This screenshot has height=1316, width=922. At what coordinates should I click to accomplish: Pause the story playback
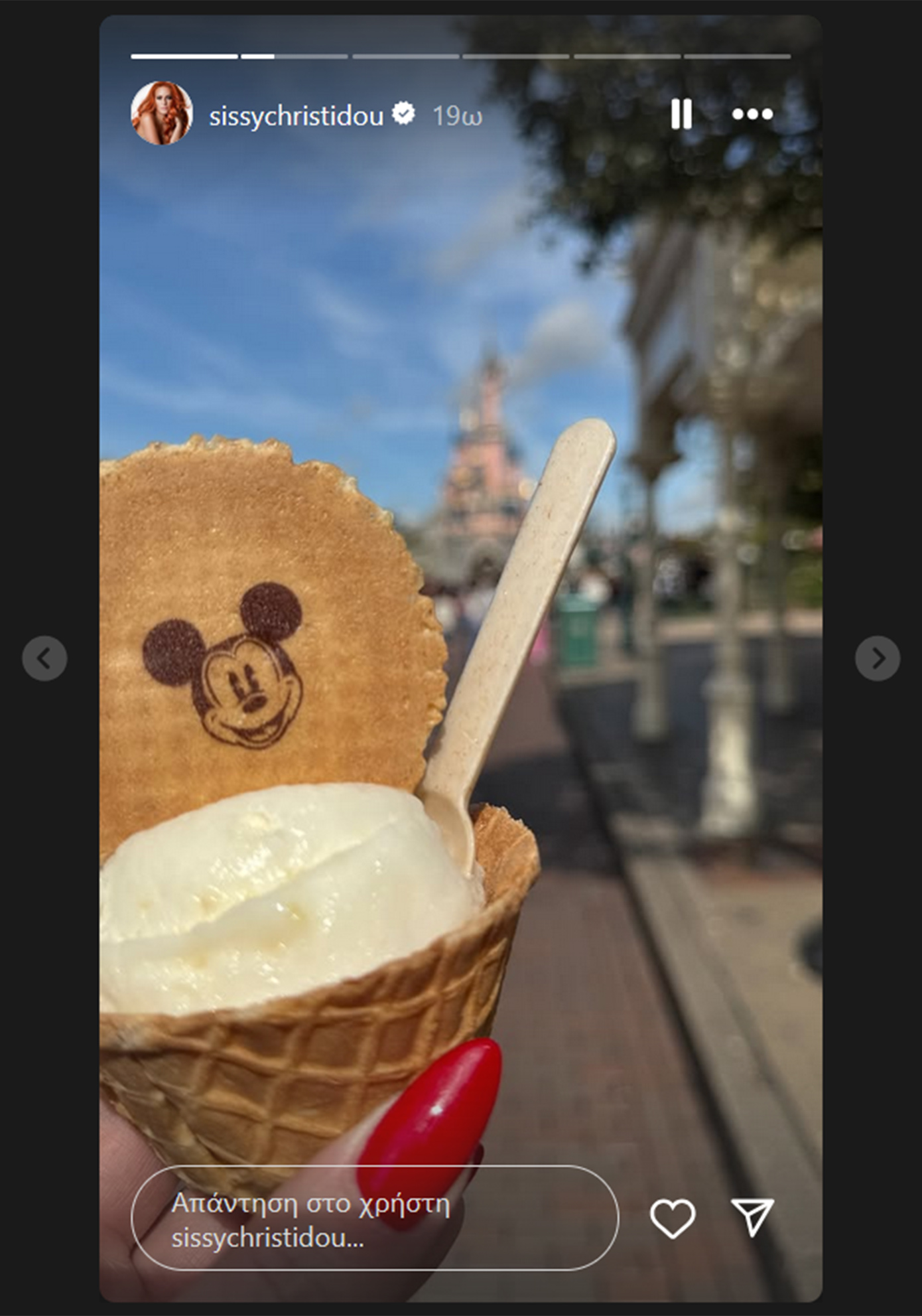click(x=681, y=114)
